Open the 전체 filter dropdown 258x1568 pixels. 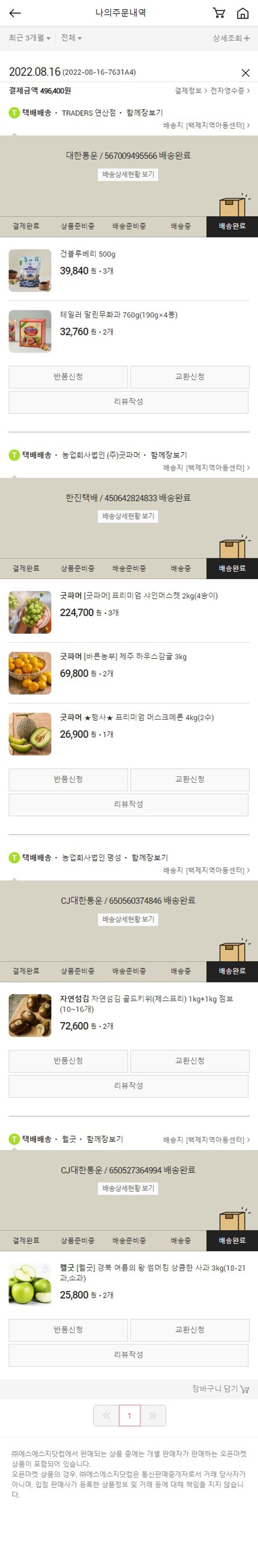[x=71, y=38]
